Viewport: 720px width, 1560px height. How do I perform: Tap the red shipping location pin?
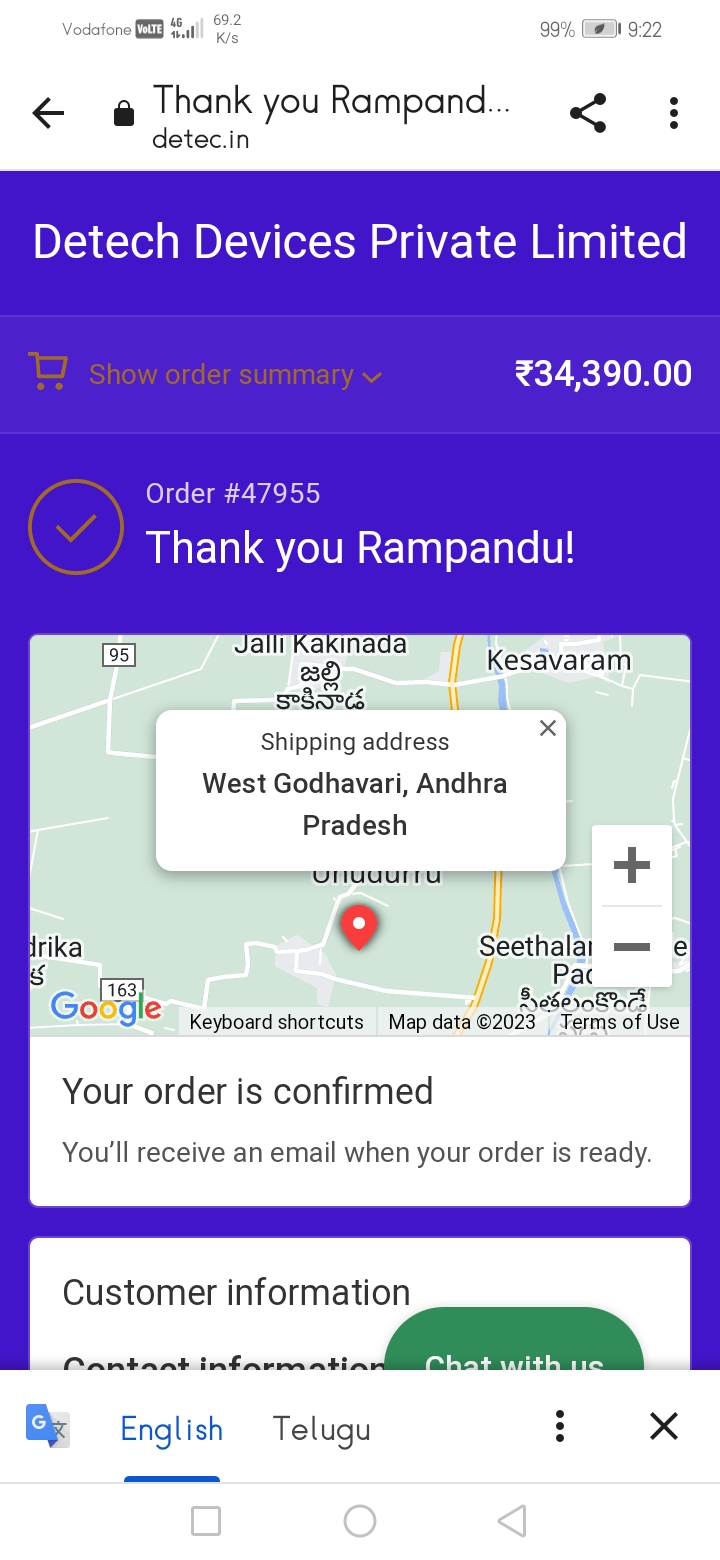coord(359,925)
